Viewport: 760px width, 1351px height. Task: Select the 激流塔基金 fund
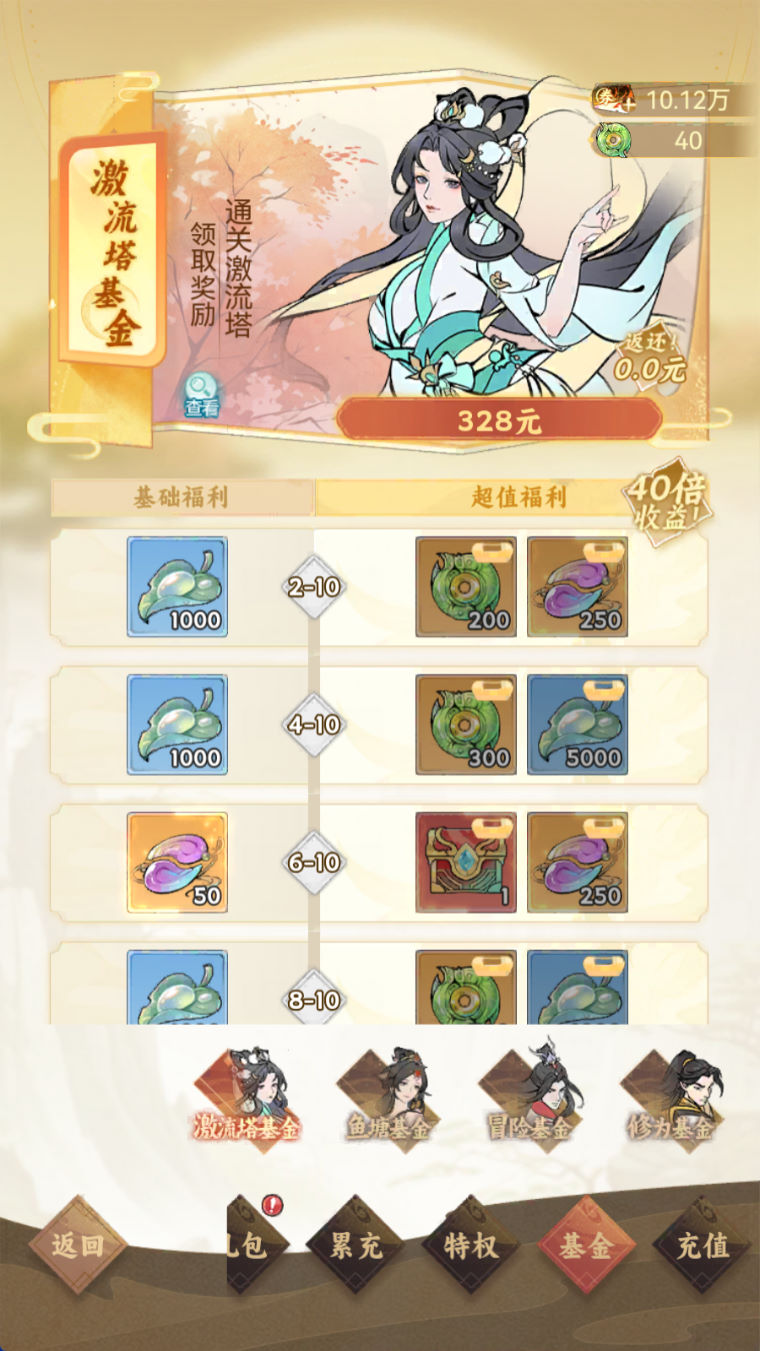(x=247, y=1100)
